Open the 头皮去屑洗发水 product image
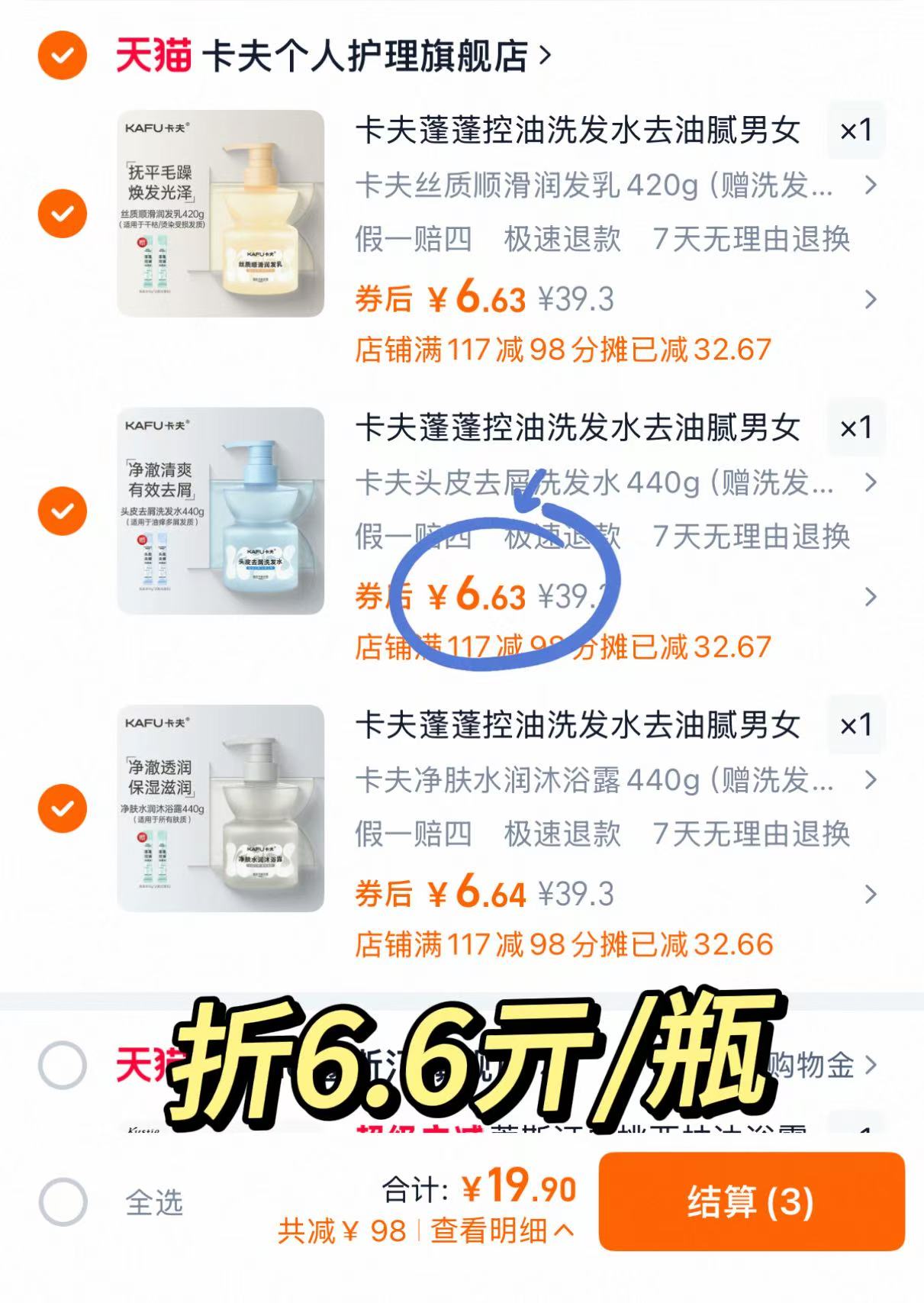The height and width of the screenshot is (1303, 924). pos(221,511)
